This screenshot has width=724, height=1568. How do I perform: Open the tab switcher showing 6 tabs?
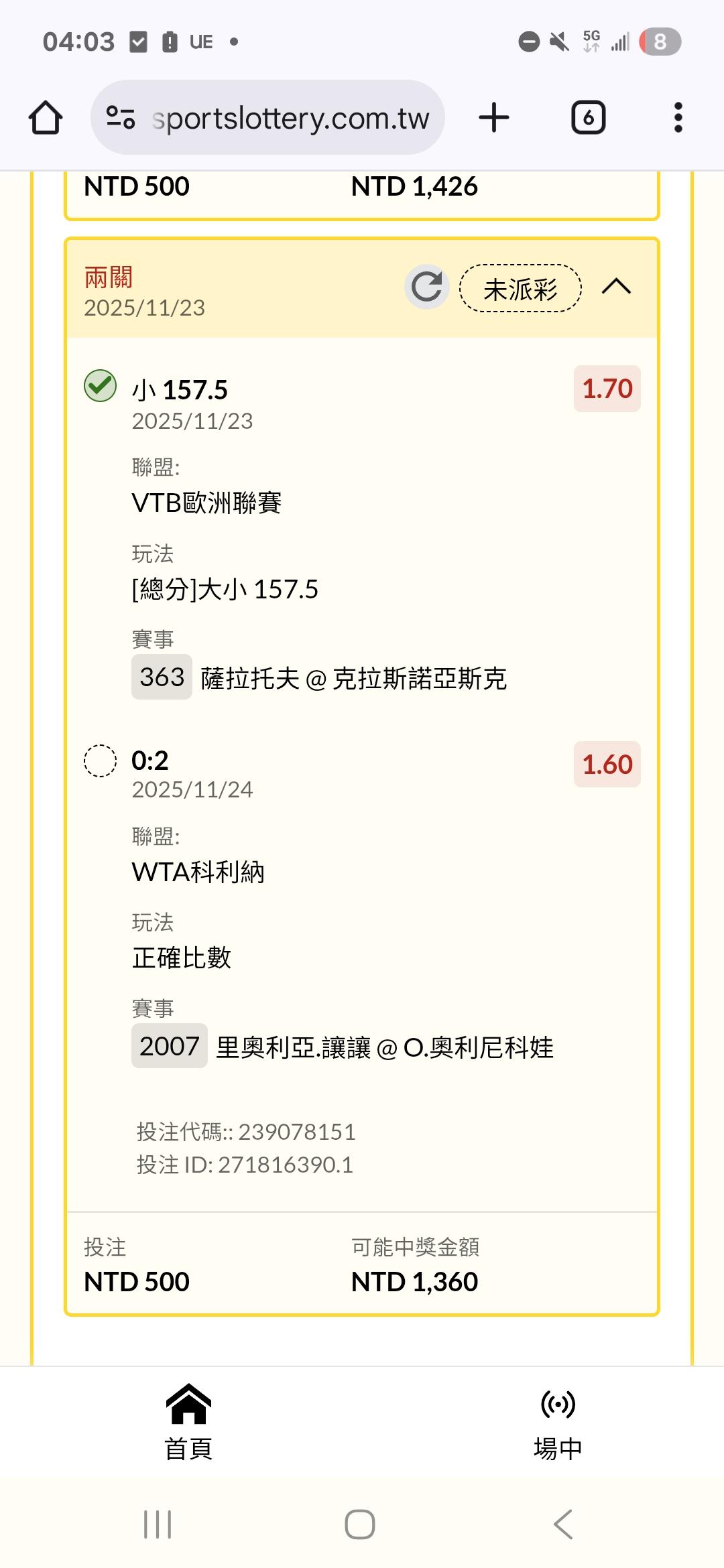tap(588, 118)
